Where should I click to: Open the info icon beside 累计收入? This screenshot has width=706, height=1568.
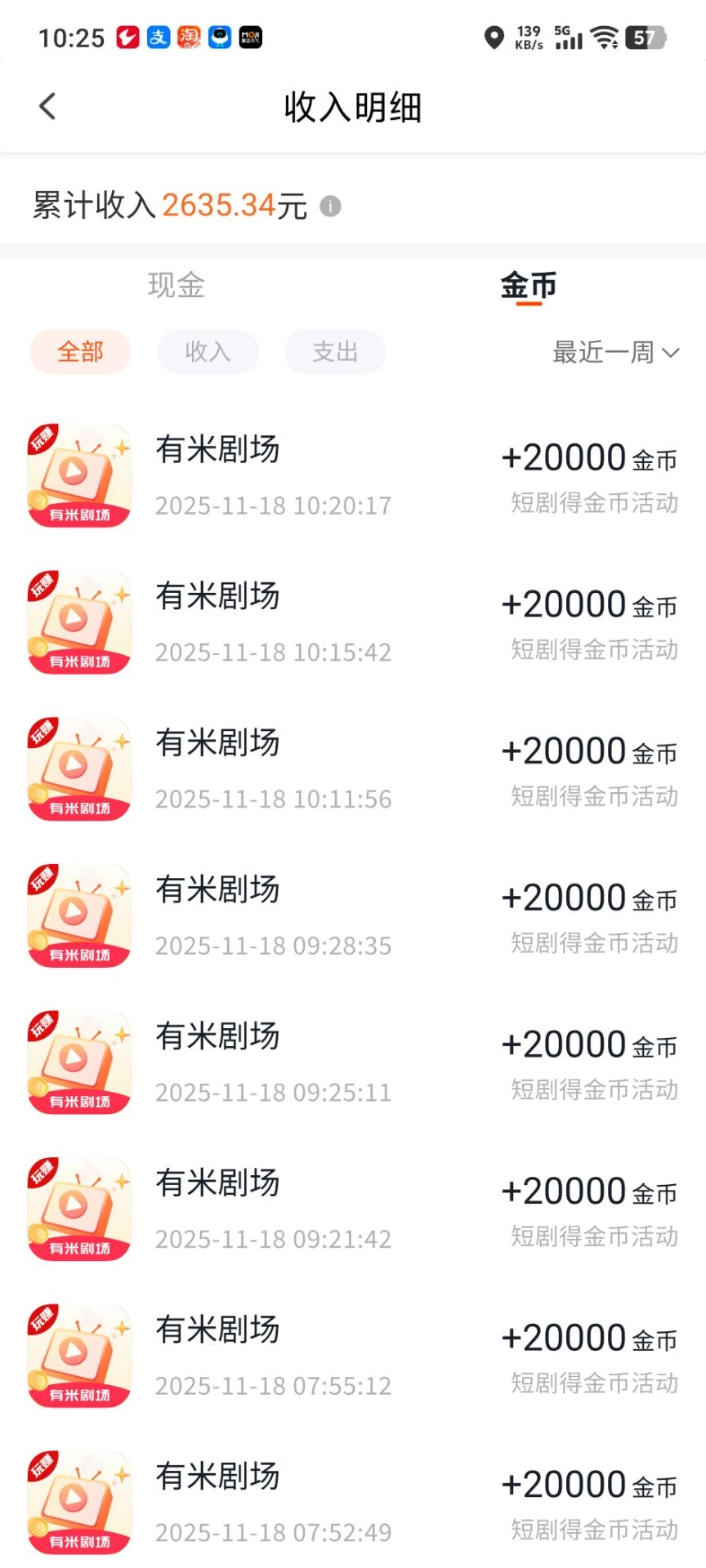(x=330, y=206)
